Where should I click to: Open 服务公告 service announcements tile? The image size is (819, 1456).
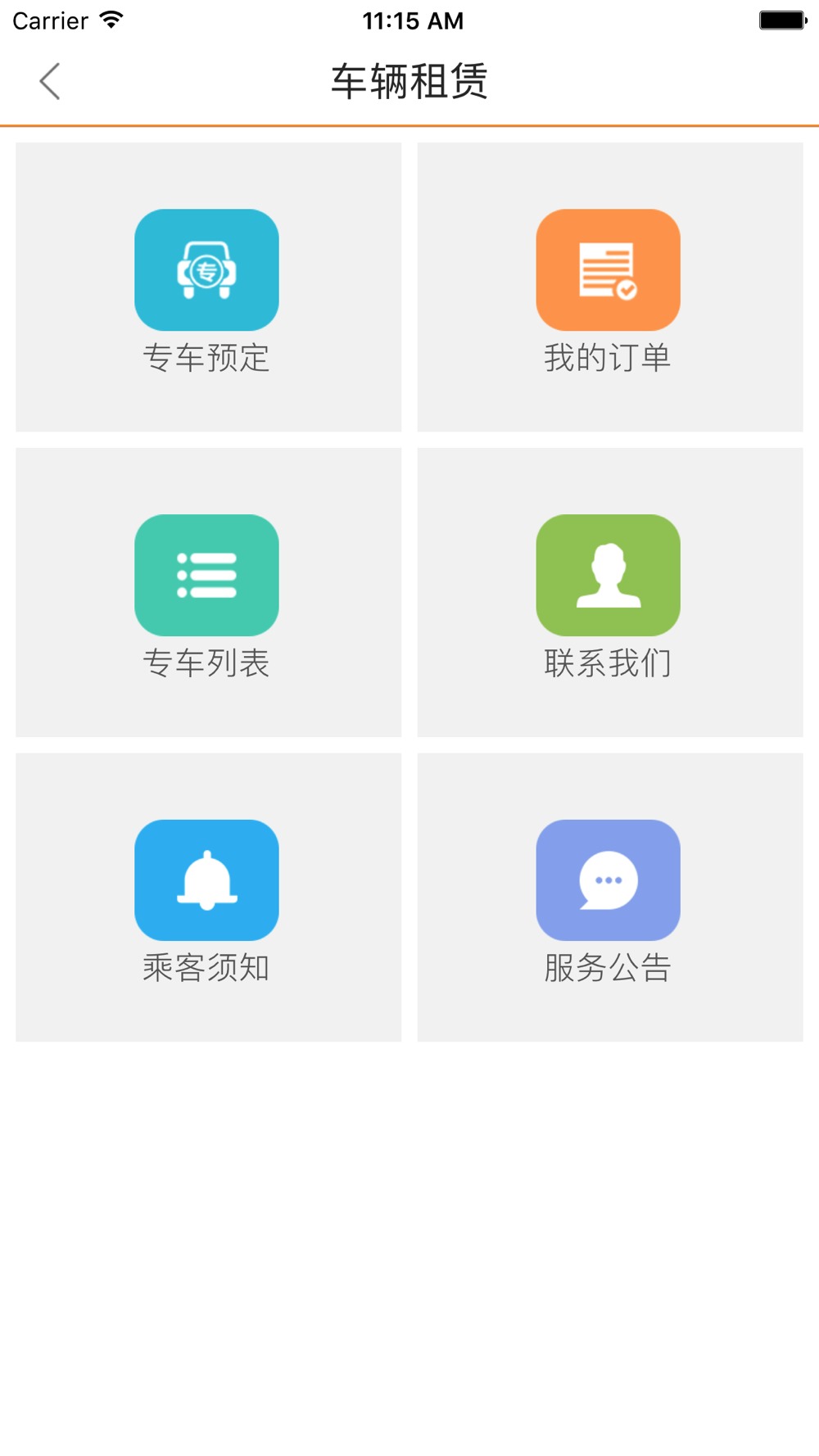pos(609,898)
